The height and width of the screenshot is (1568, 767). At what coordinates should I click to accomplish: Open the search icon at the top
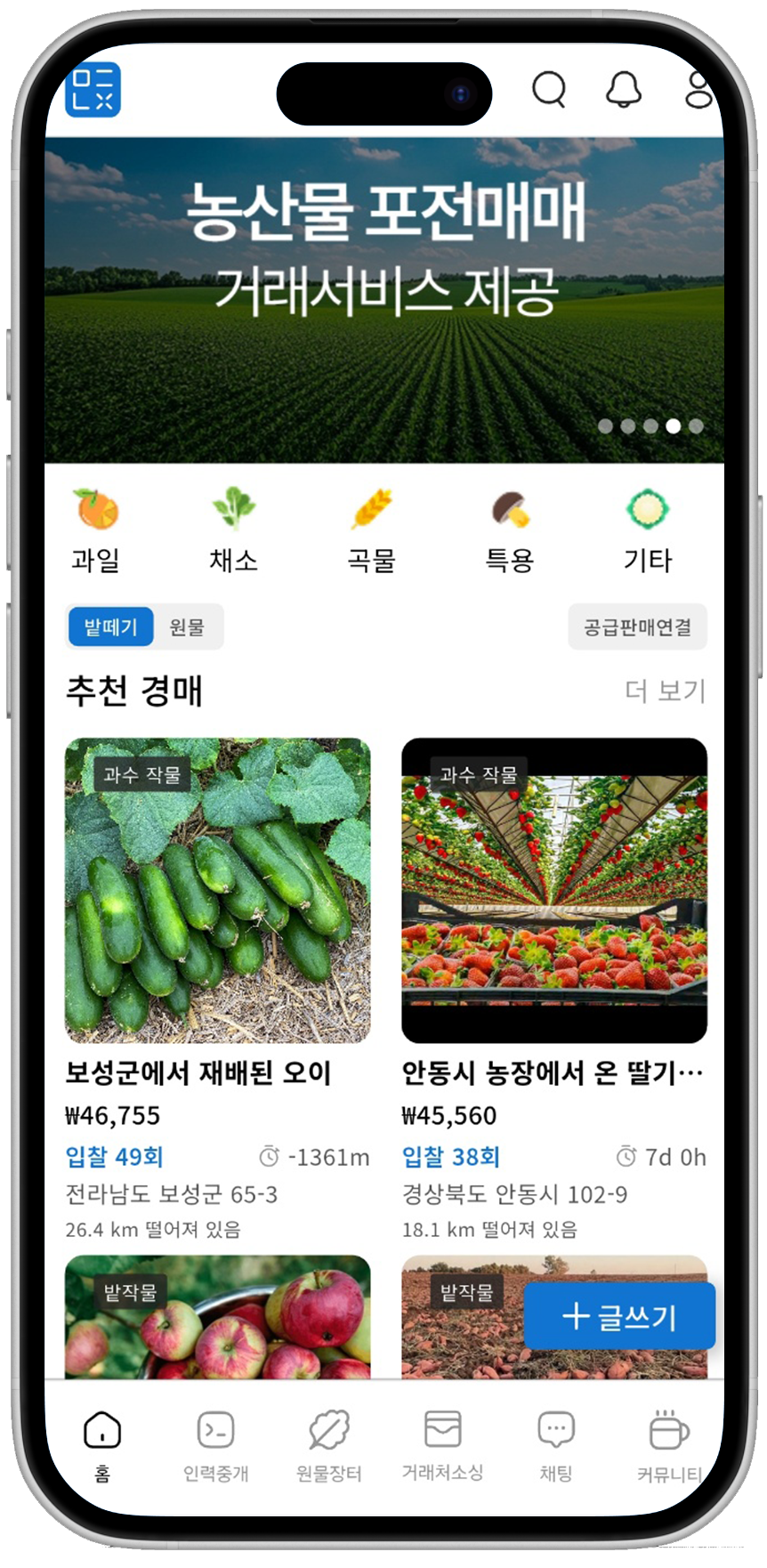coord(549,89)
